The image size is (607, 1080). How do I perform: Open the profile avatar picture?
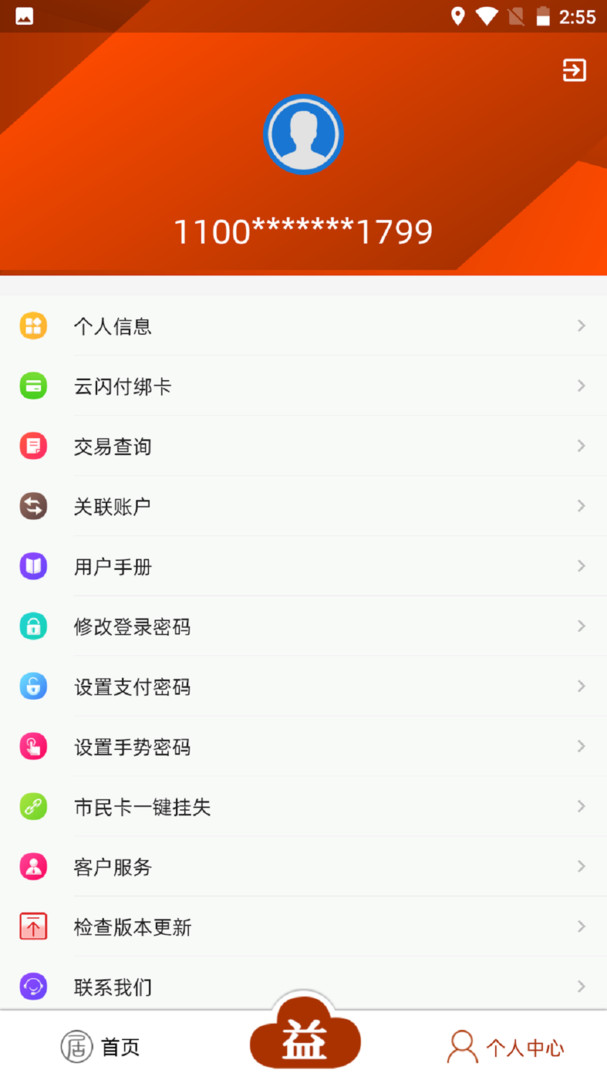tap(303, 135)
